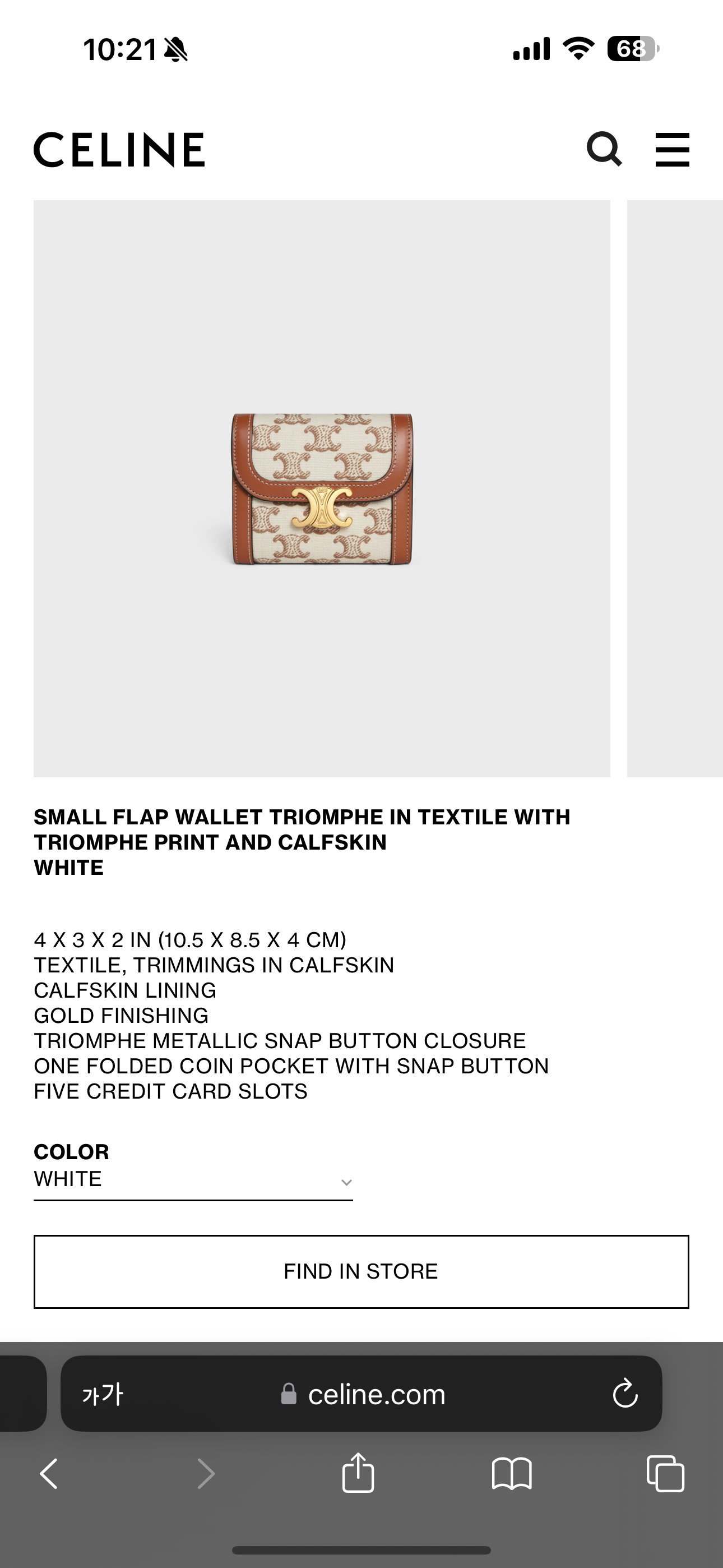Show open tabs overview
The width and height of the screenshot is (723, 1568).
[665, 1474]
